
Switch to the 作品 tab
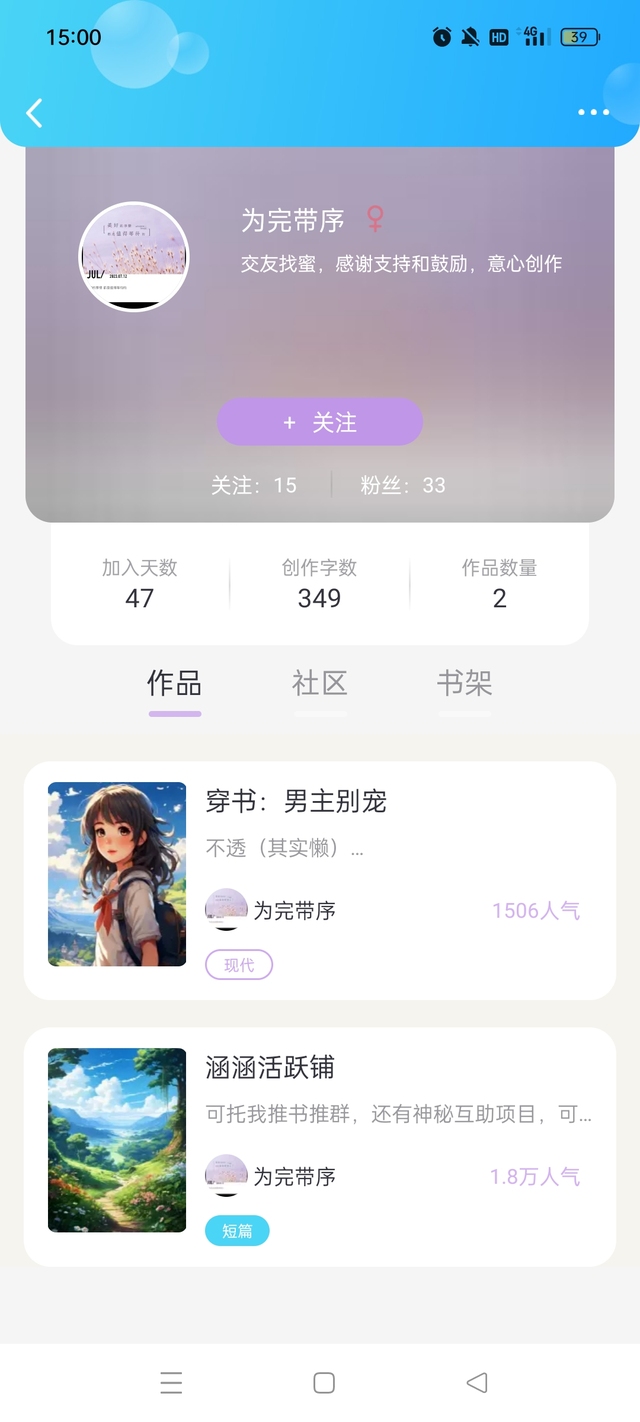175,684
